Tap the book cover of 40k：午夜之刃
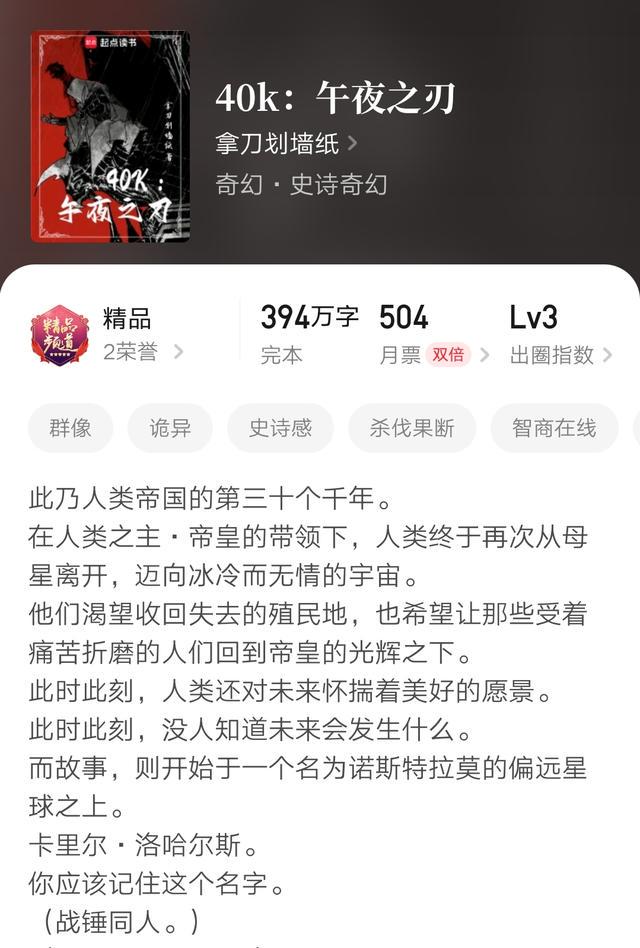The image size is (640, 948). click(x=110, y=136)
